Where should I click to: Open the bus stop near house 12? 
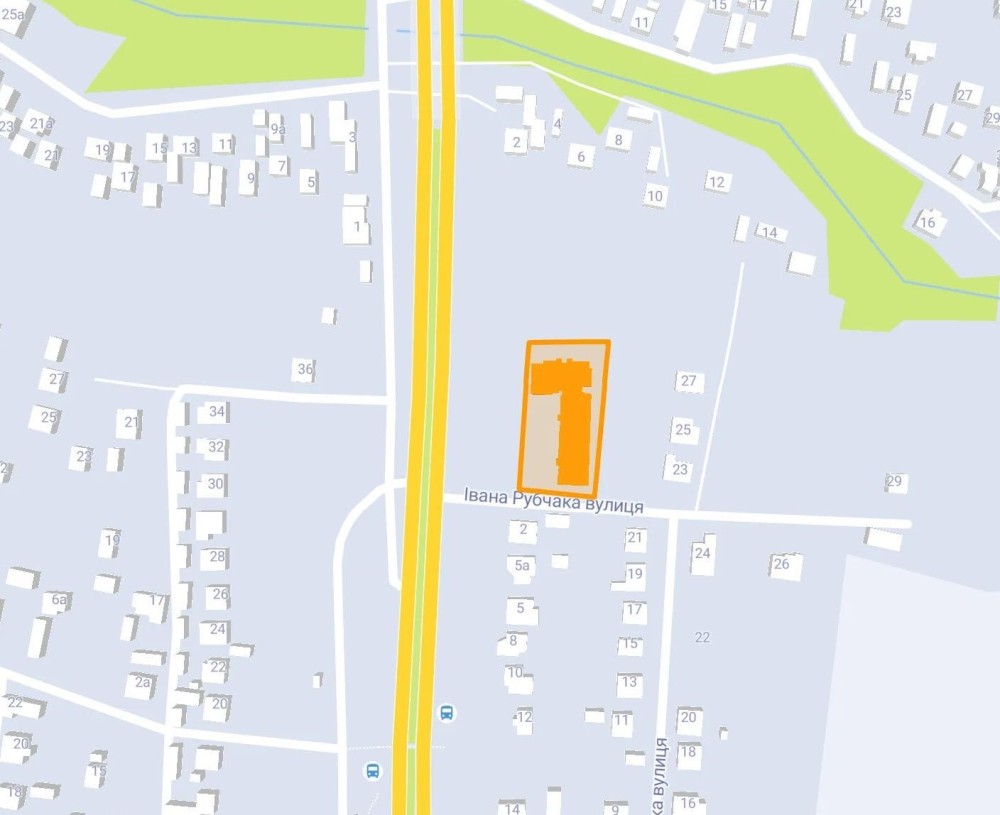coord(447,713)
